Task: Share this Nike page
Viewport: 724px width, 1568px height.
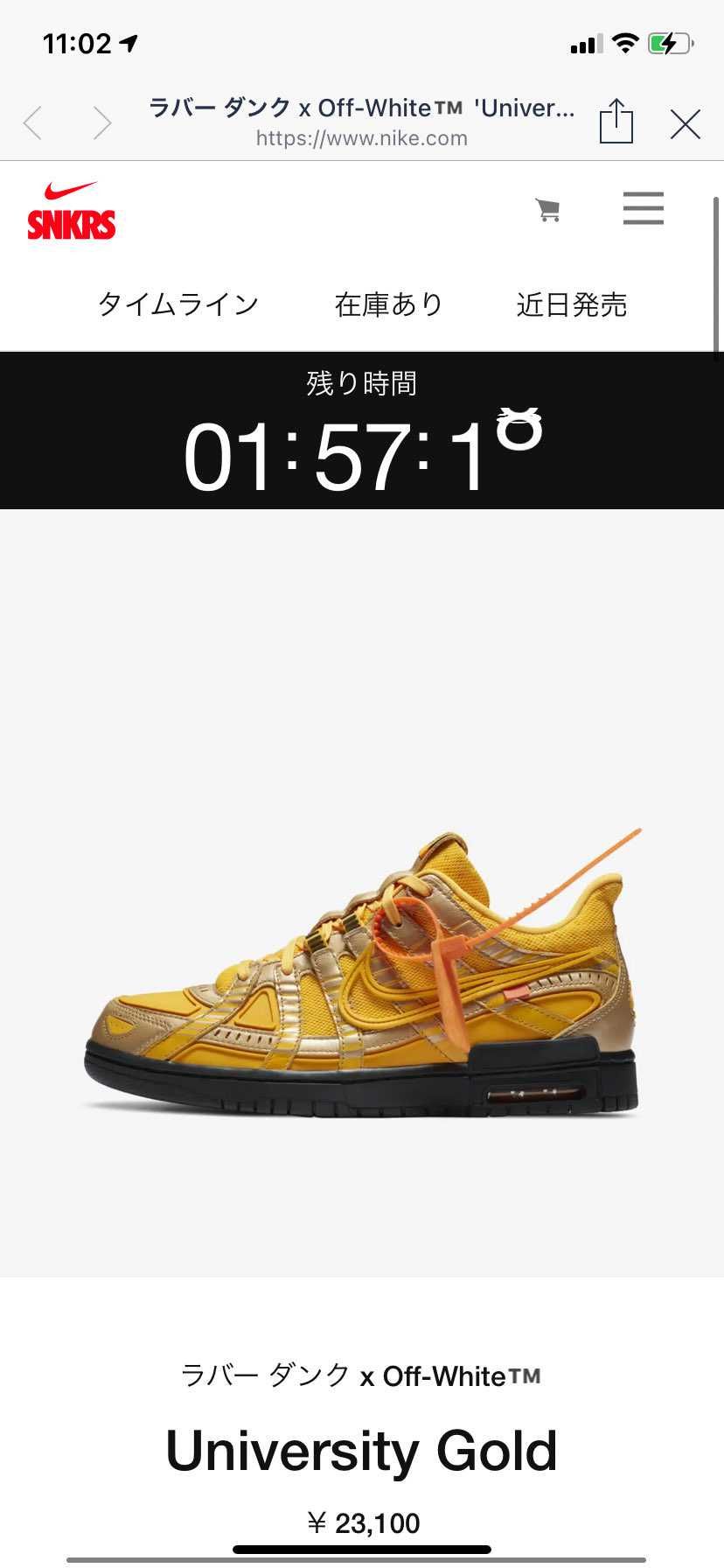Action: click(x=616, y=122)
